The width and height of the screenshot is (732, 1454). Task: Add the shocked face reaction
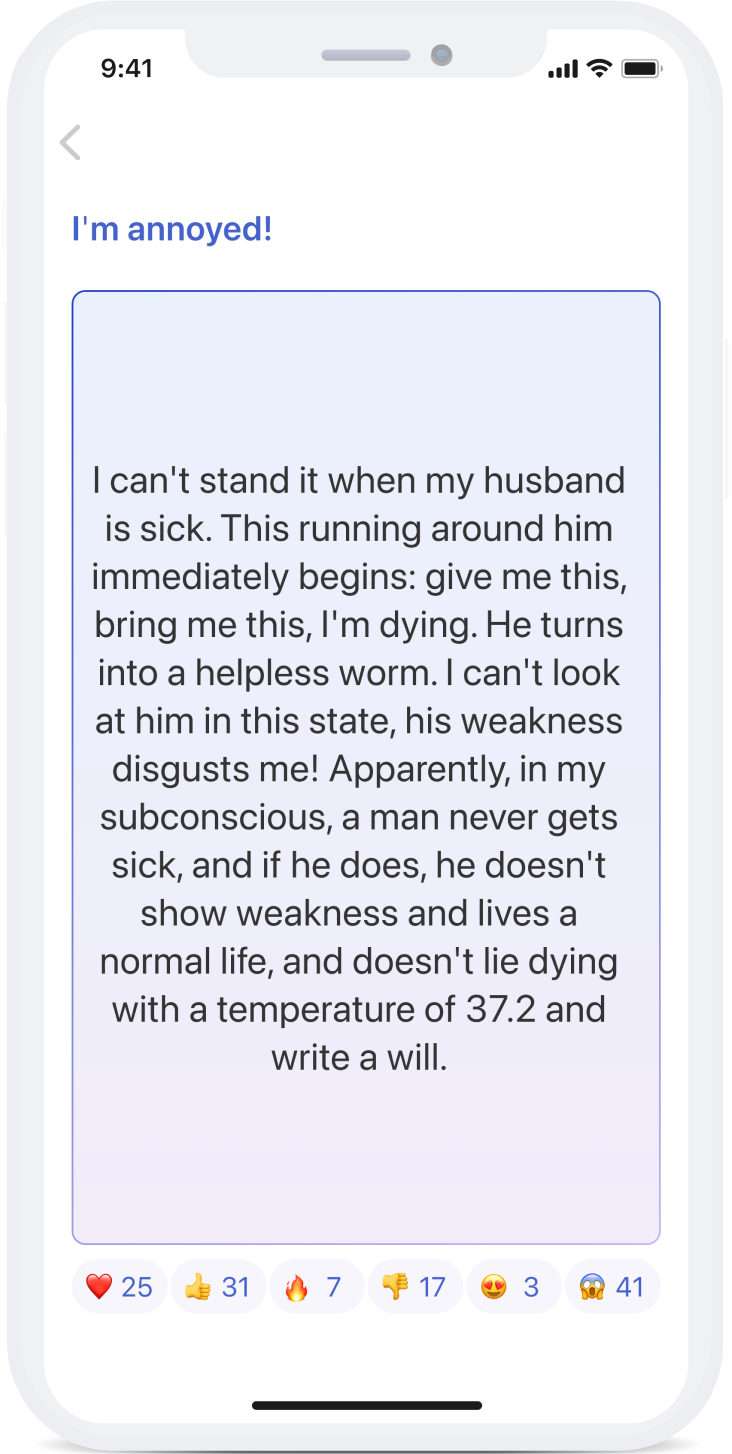tap(611, 1286)
